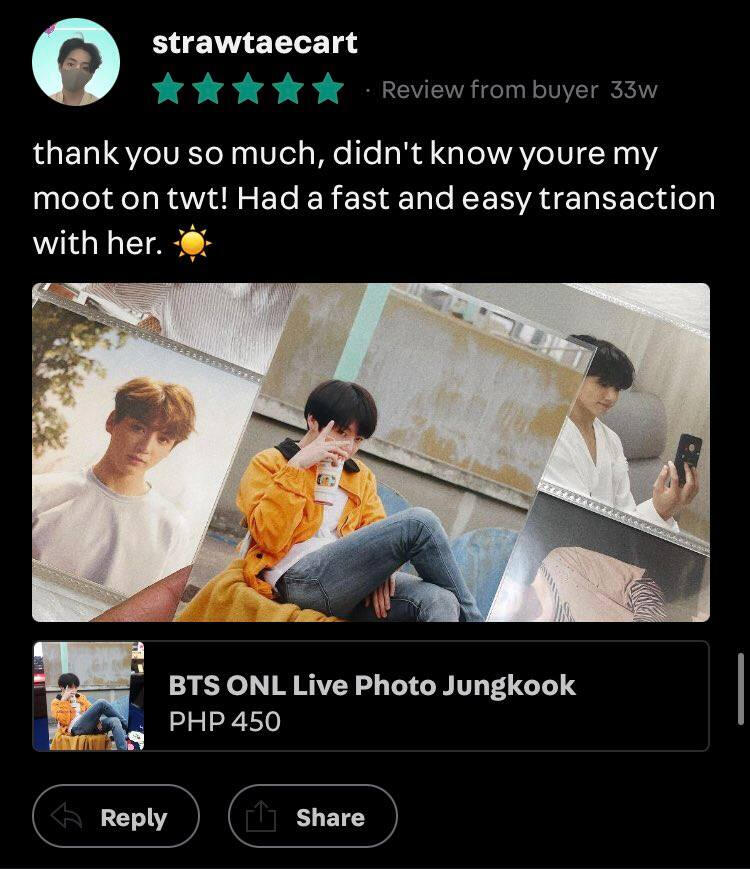Open the BTS ONL Live Photo Jungkook listing

coord(371,696)
